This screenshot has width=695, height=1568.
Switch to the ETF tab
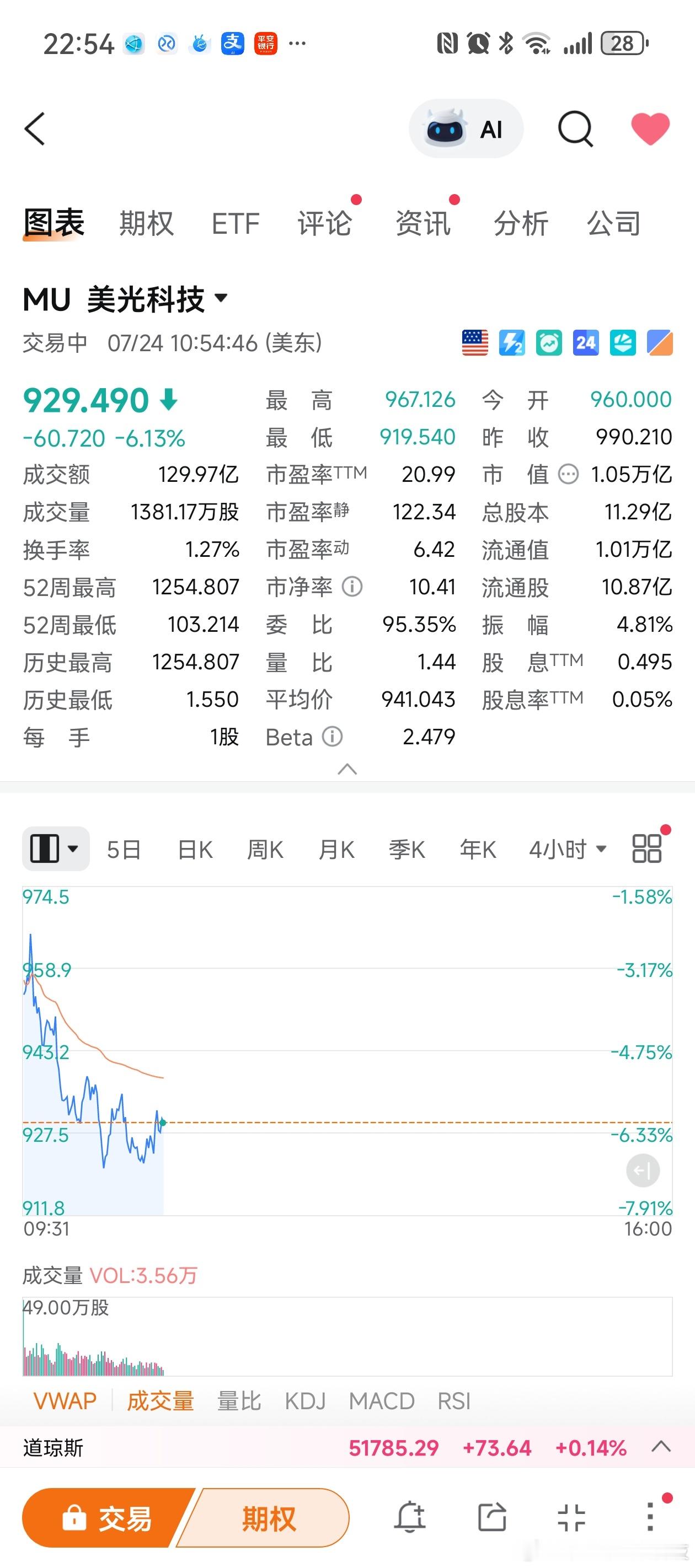(236, 223)
